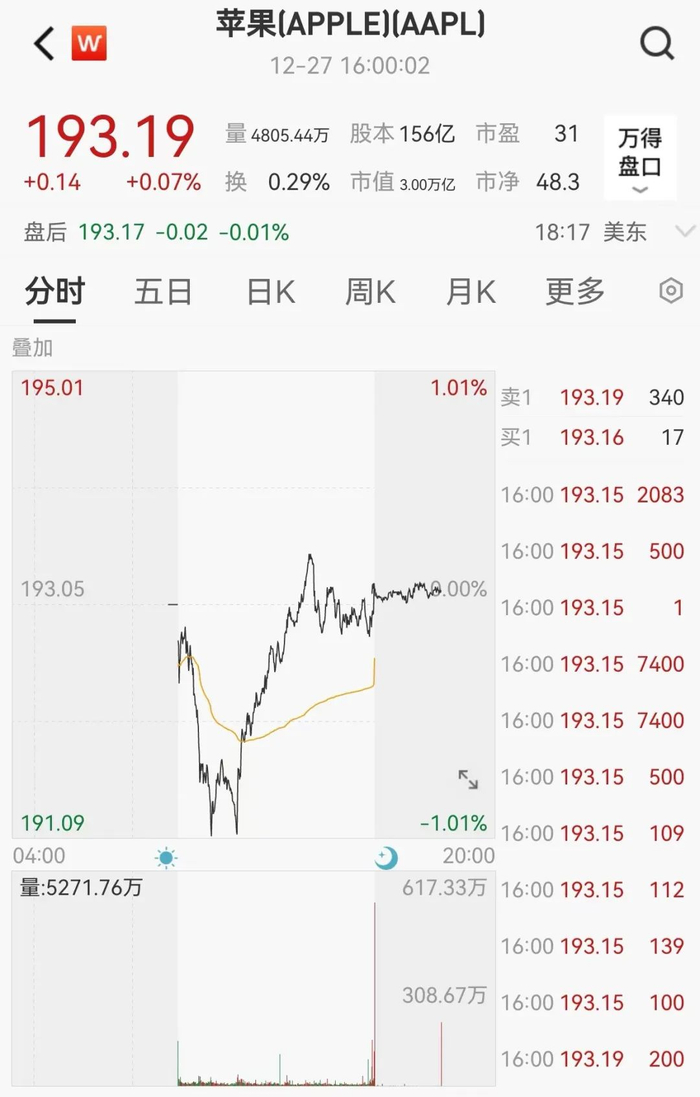Expand the chart to full screen
Image resolution: width=700 pixels, height=1097 pixels.
coord(468,780)
